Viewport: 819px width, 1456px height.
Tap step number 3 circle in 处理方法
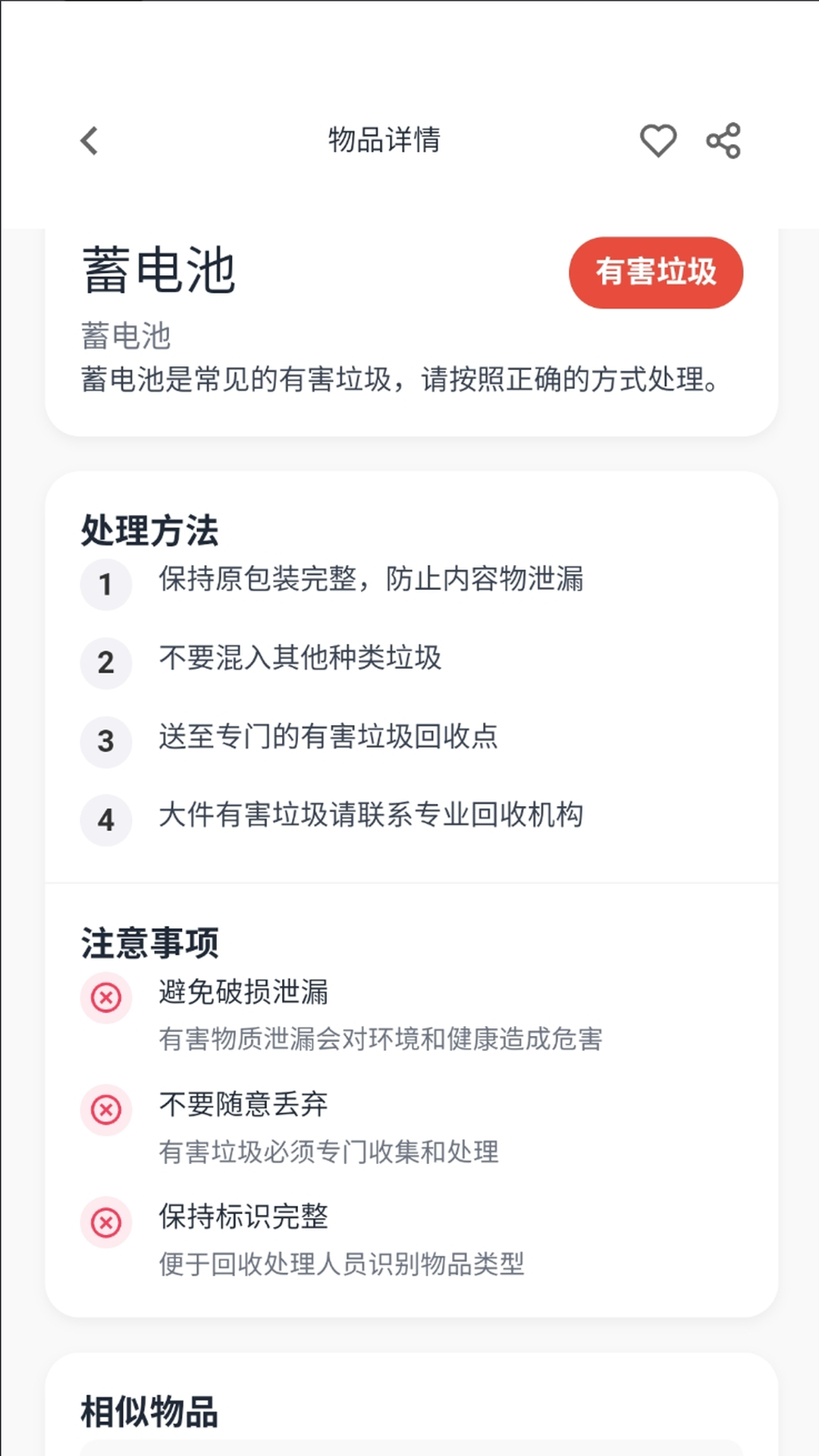pyautogui.click(x=106, y=742)
